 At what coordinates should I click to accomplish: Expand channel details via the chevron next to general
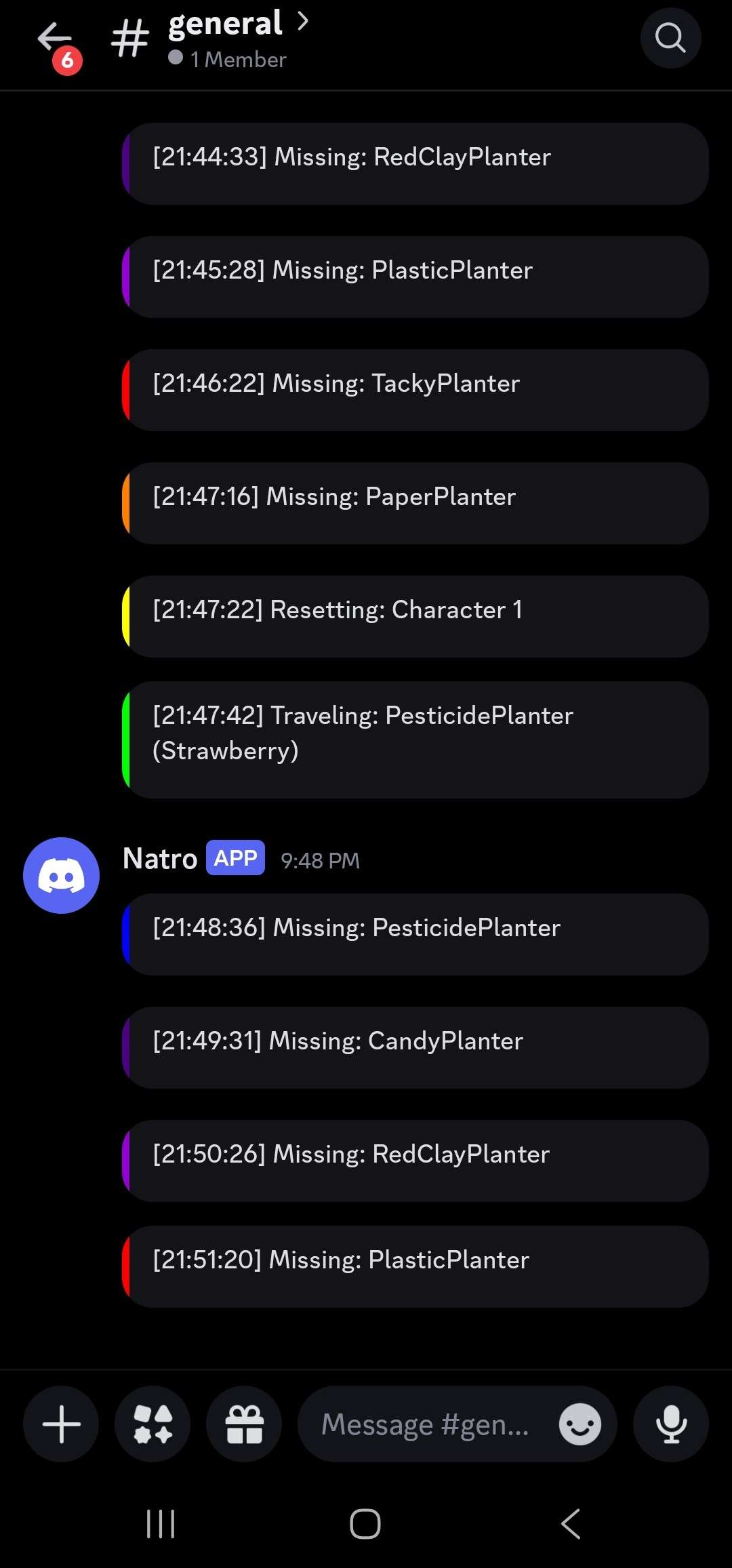tap(302, 22)
